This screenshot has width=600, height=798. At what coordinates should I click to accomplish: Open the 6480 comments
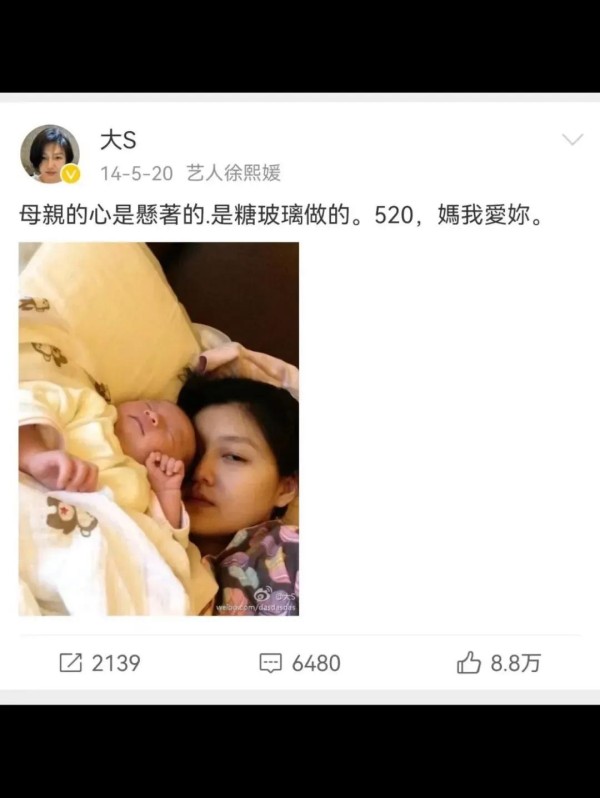tap(299, 662)
